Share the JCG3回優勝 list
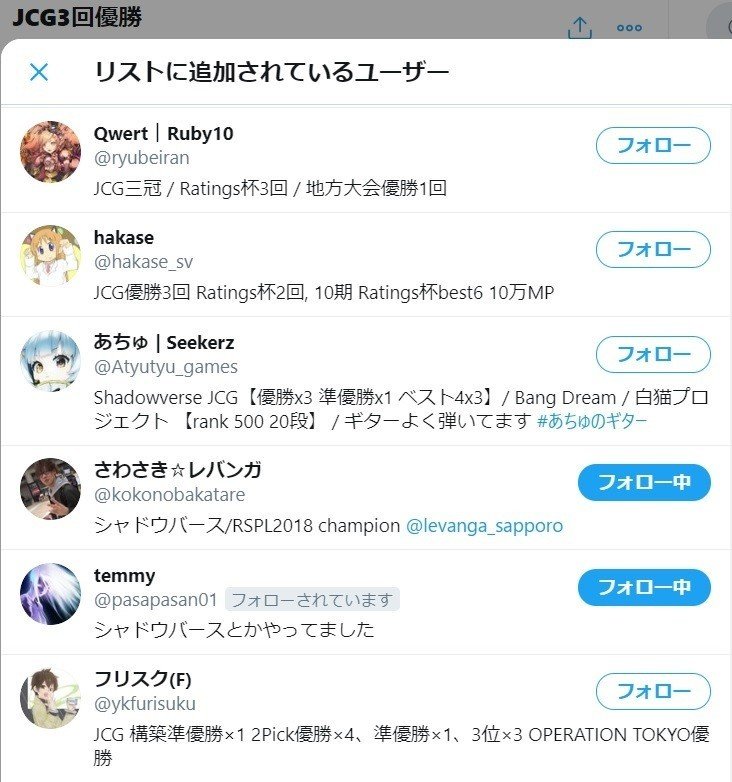 580,28
